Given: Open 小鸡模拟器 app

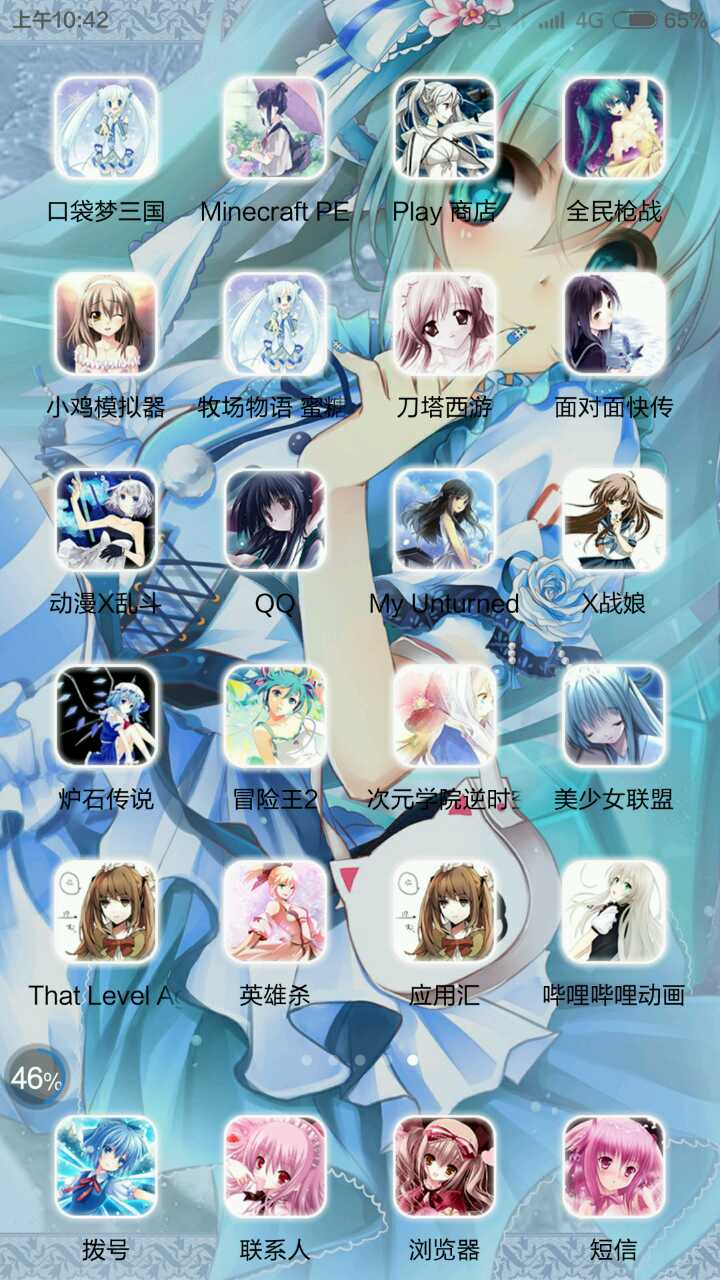Looking at the screenshot, I should 105,325.
